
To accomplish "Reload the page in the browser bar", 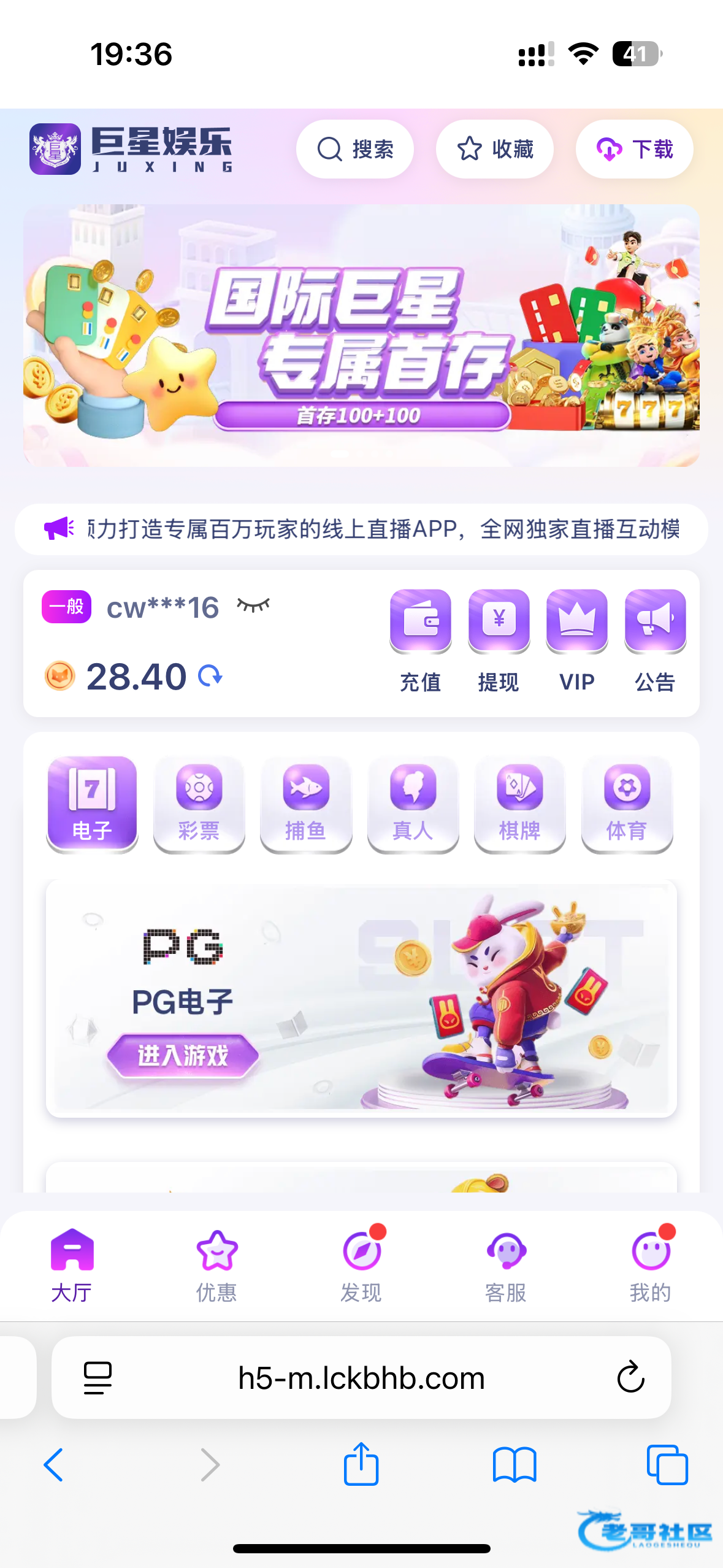I will (630, 1378).
